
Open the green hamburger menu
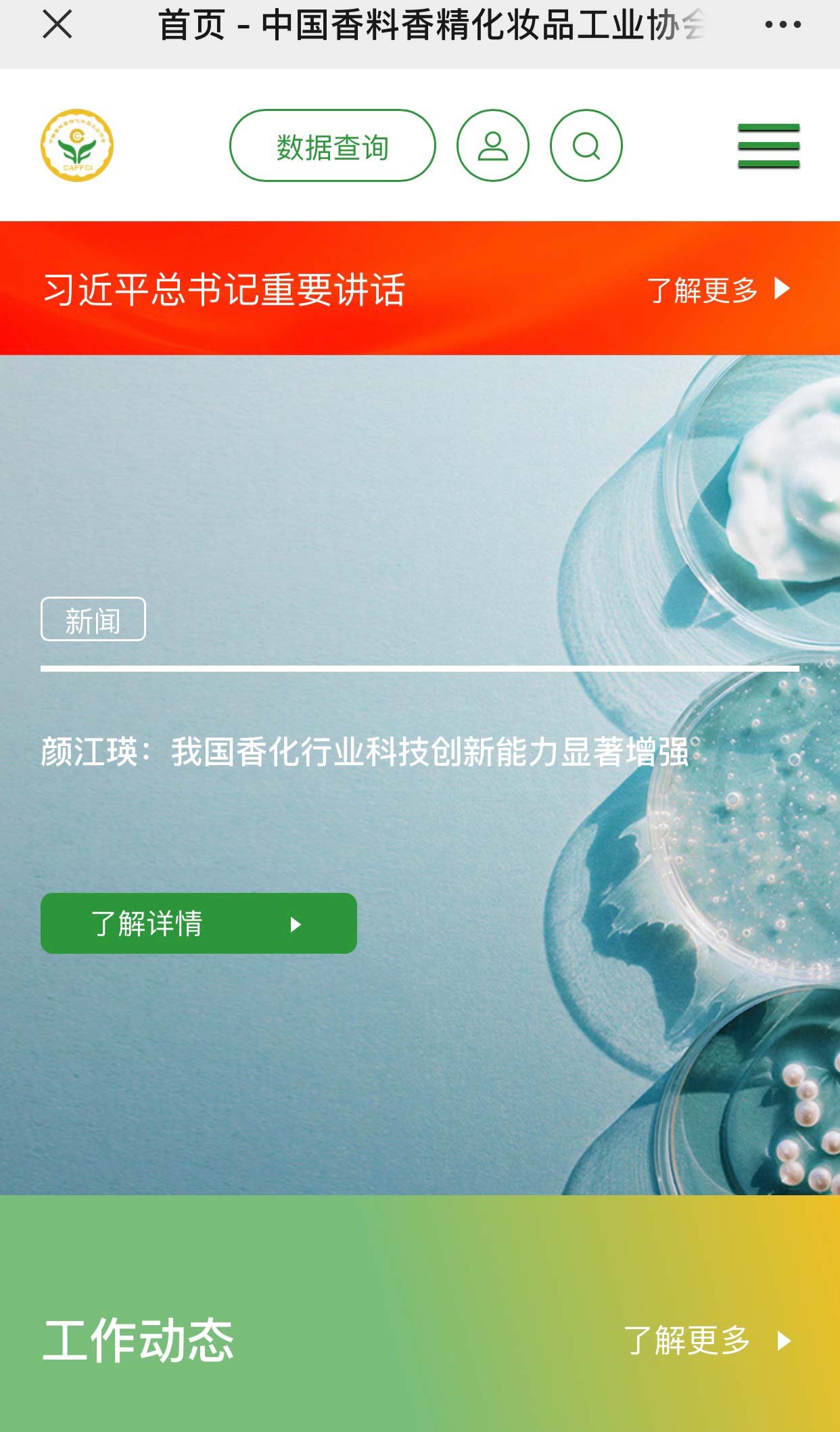(768, 146)
